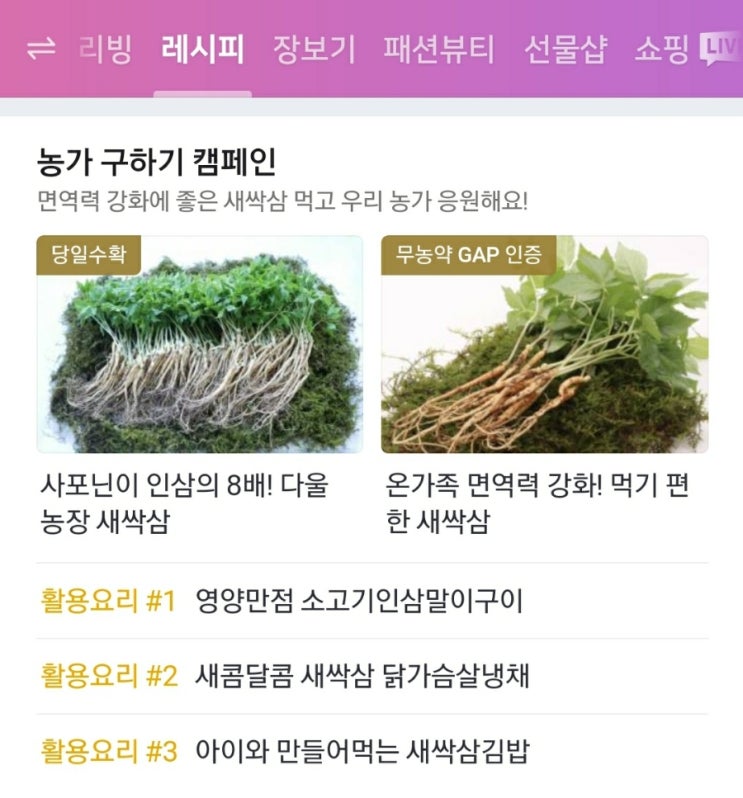The height and width of the screenshot is (798, 743).
Task: Open the 쇼핑 LIVE tab
Action: [x=686, y=49]
